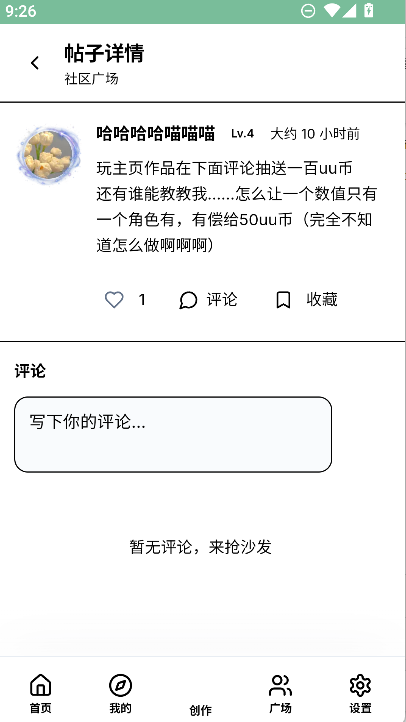Open the 设置 tab
This screenshot has height=722, width=406.
(x=360, y=694)
